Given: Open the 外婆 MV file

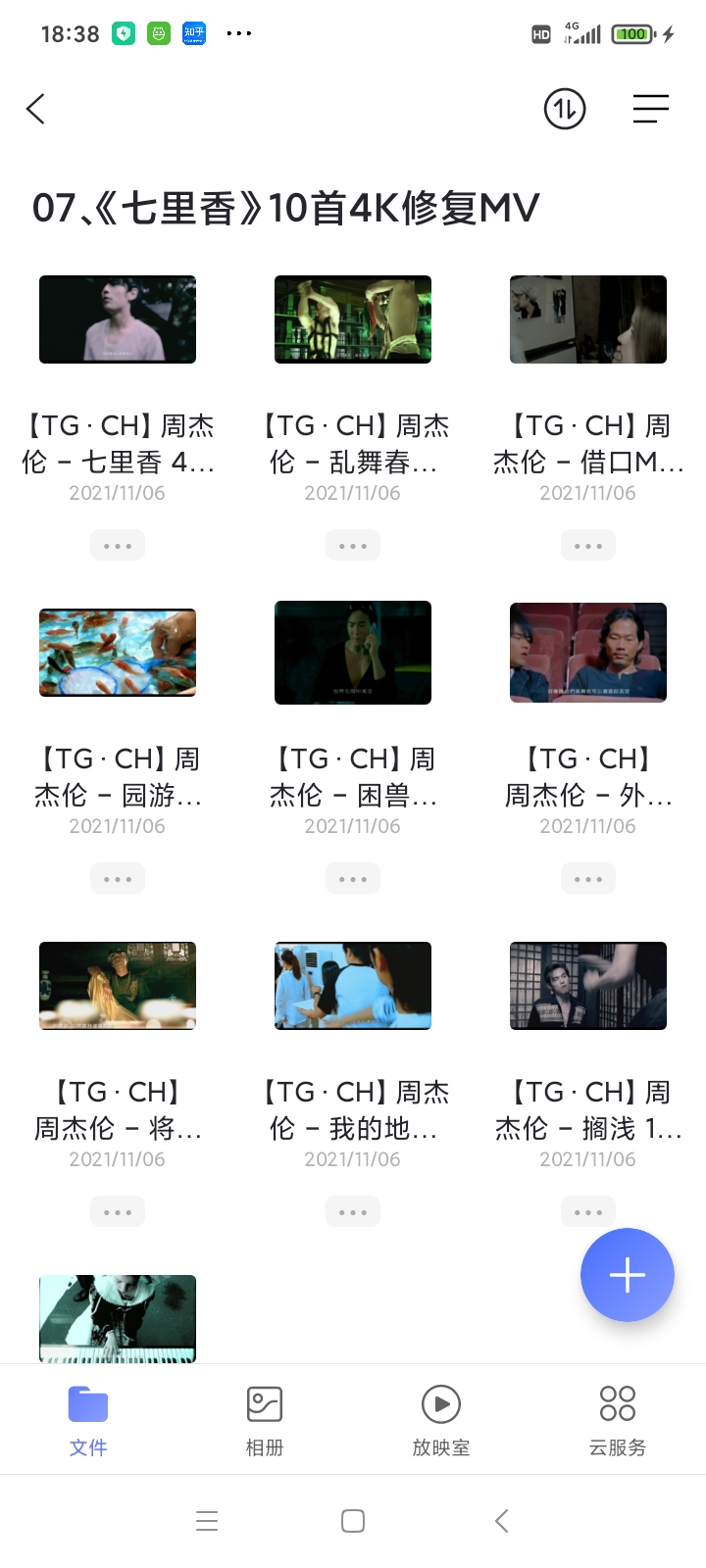Looking at the screenshot, I should pyautogui.click(x=588, y=653).
